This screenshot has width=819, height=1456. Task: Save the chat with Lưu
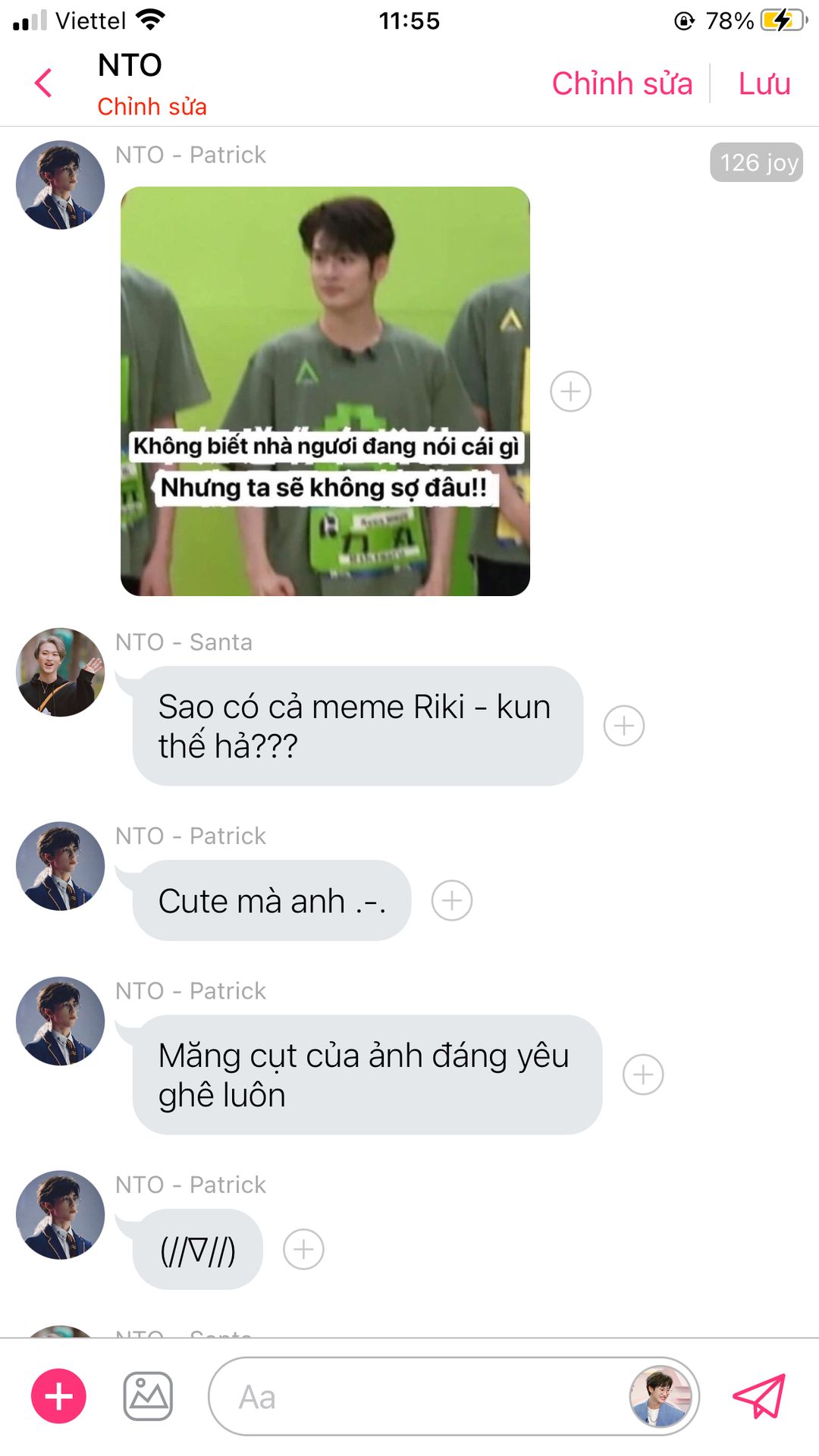point(764,83)
